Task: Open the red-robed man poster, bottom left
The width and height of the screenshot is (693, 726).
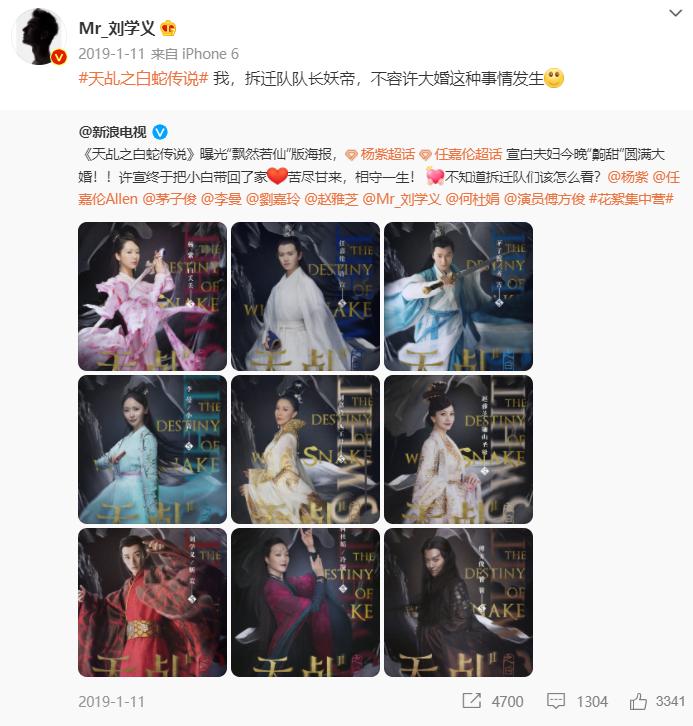Action: click(152, 602)
